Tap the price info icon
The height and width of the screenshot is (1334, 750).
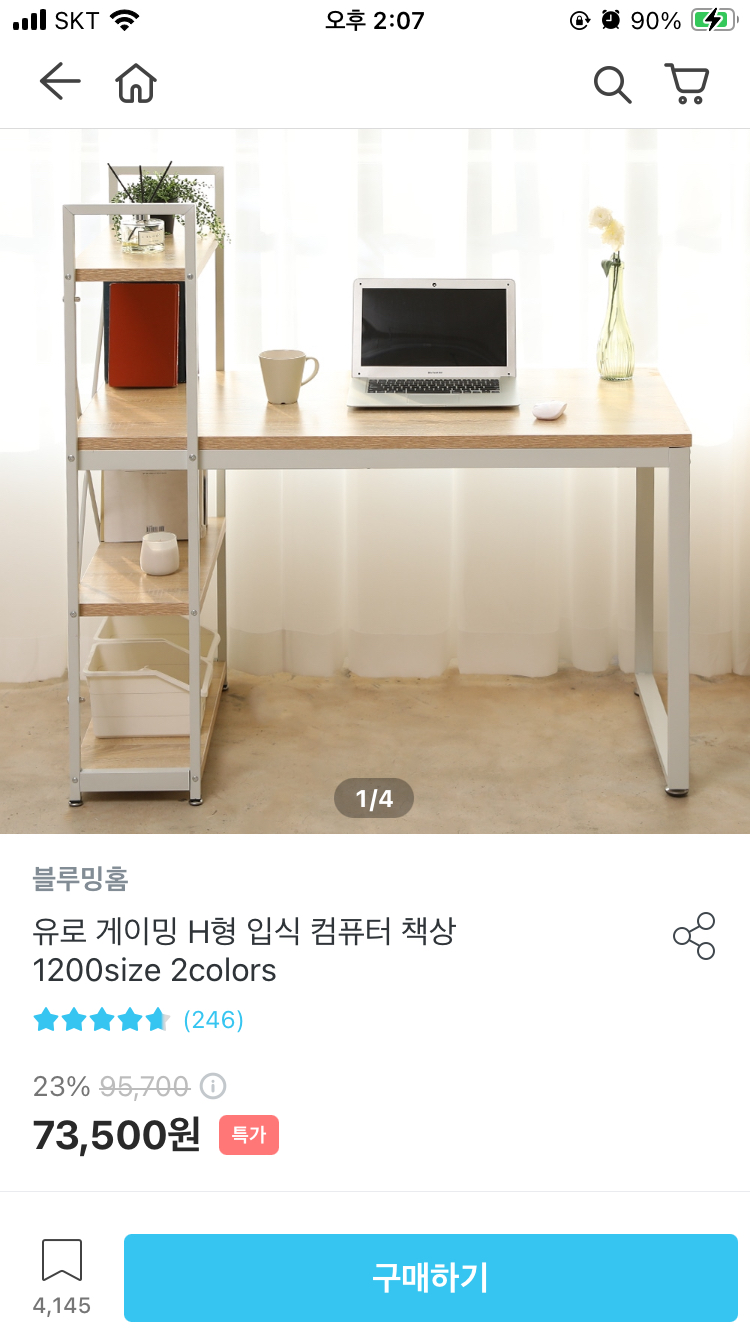tap(212, 1086)
